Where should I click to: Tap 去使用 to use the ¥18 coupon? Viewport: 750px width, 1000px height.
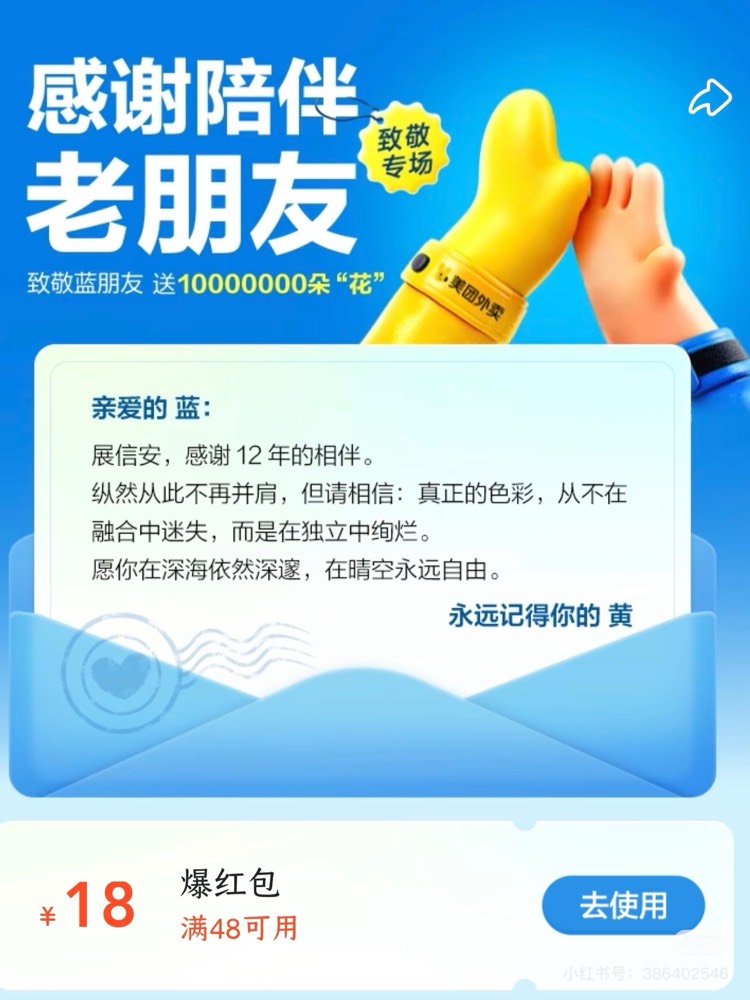pos(623,906)
